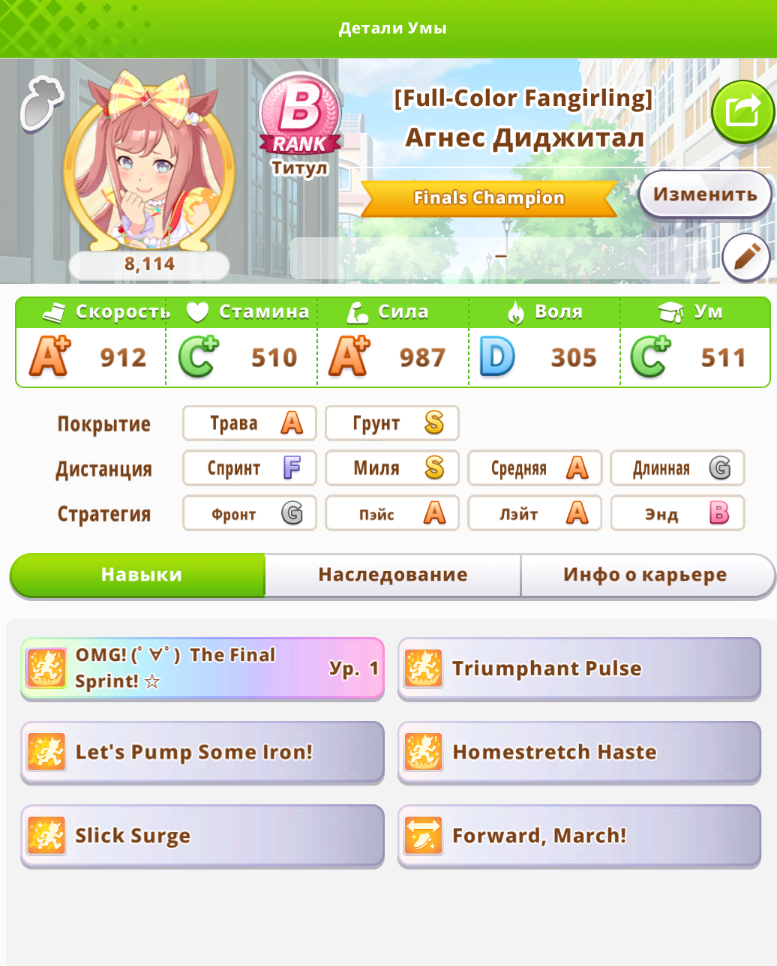Open the OMG! The Final Sprint! skill

click(202, 668)
